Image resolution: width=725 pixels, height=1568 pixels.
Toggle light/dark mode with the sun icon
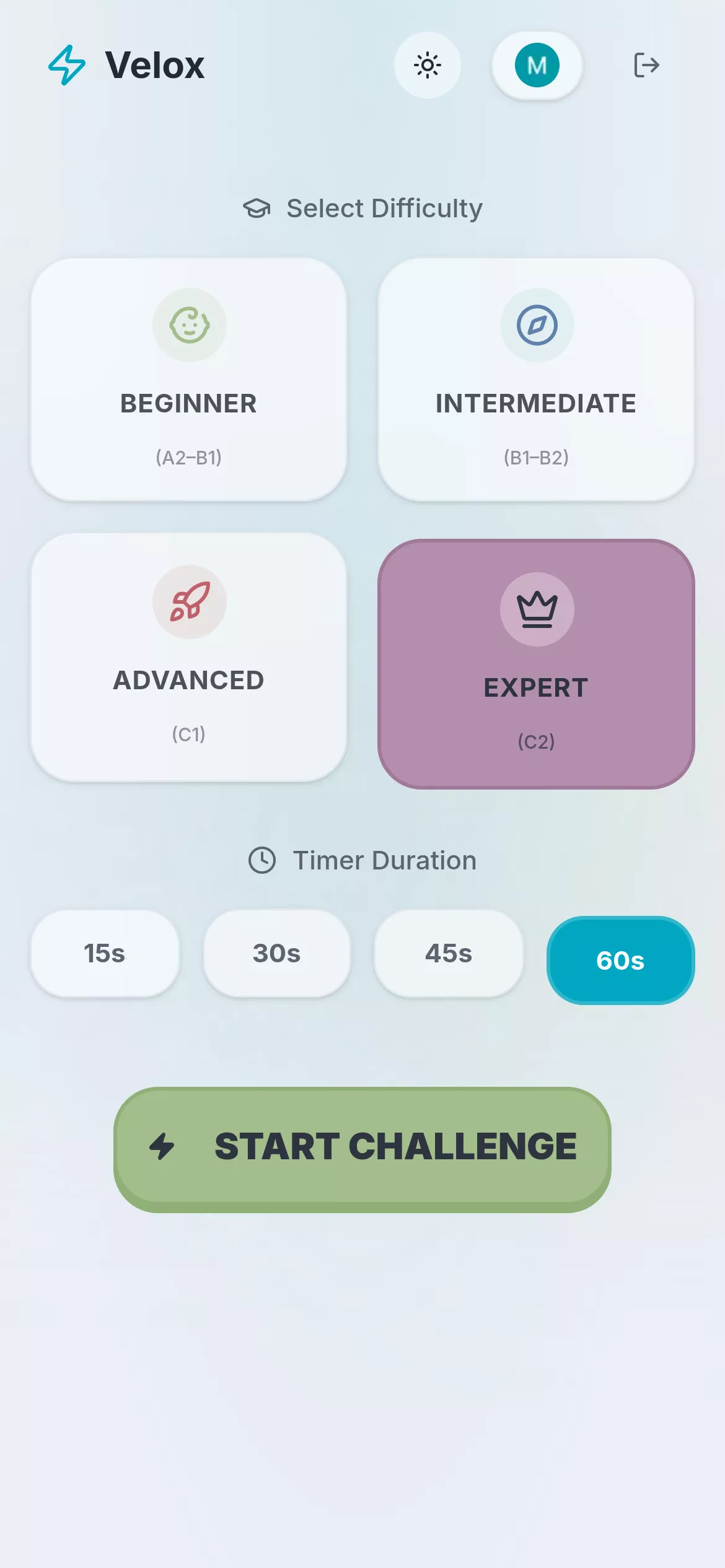click(x=427, y=64)
